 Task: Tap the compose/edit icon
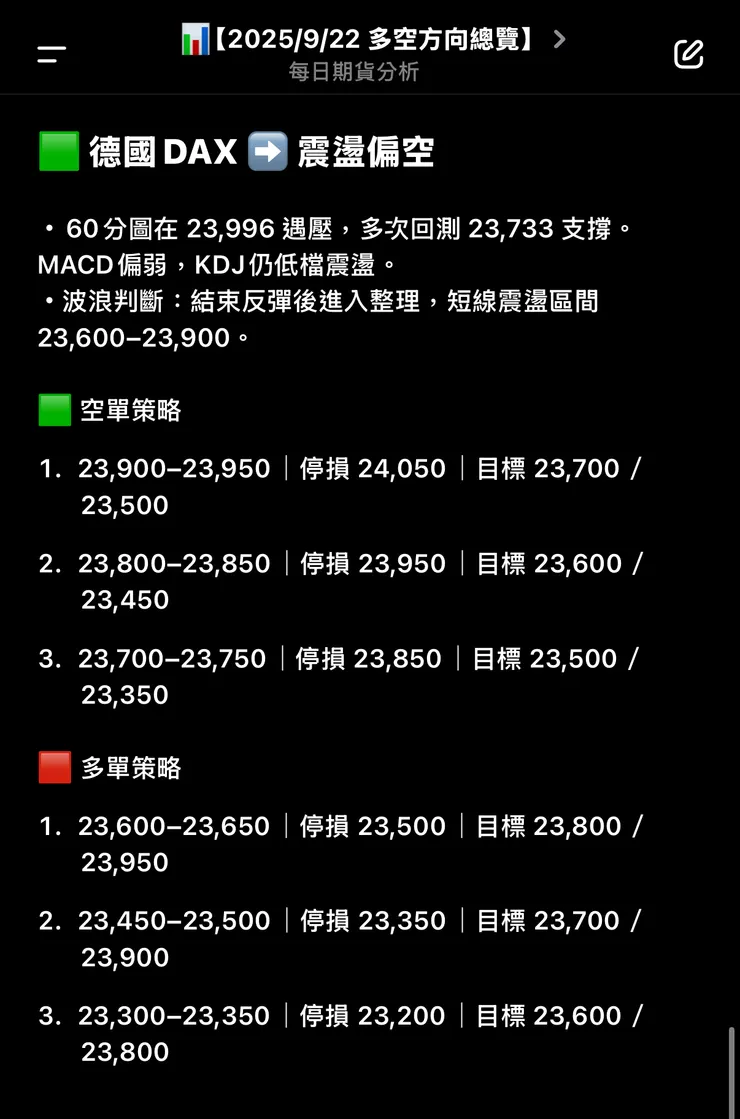coord(689,55)
